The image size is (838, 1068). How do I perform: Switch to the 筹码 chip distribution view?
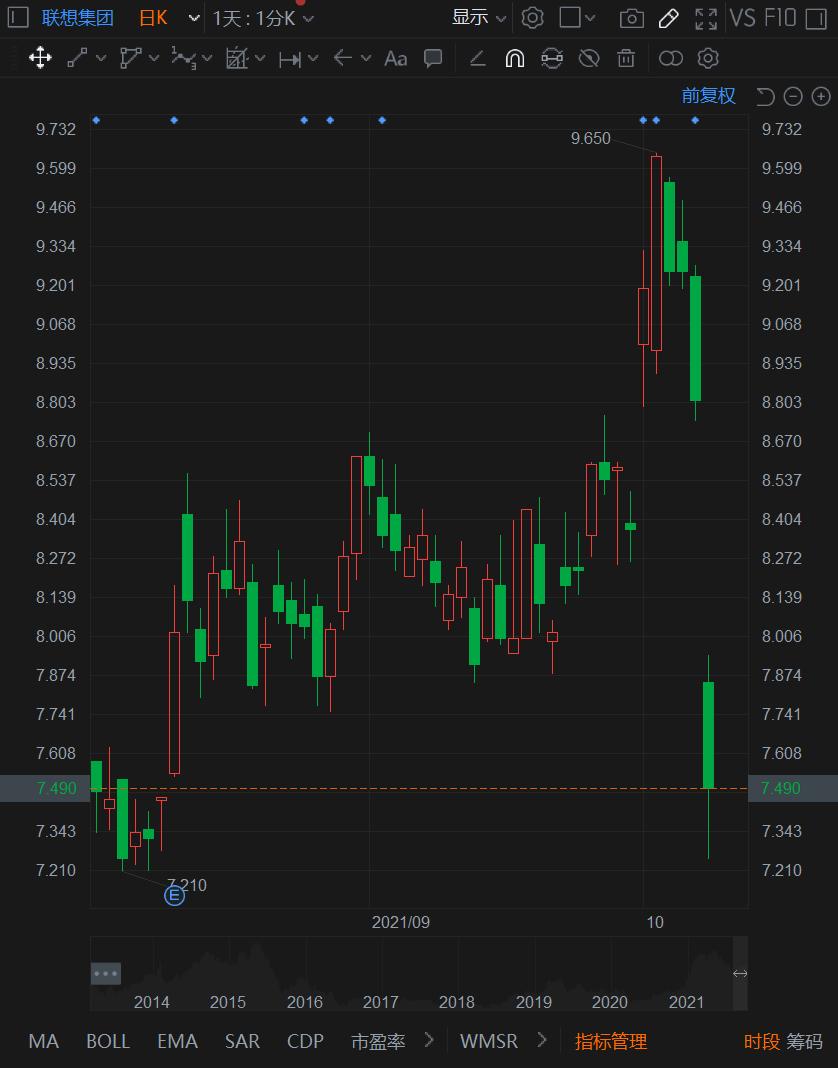804,1041
